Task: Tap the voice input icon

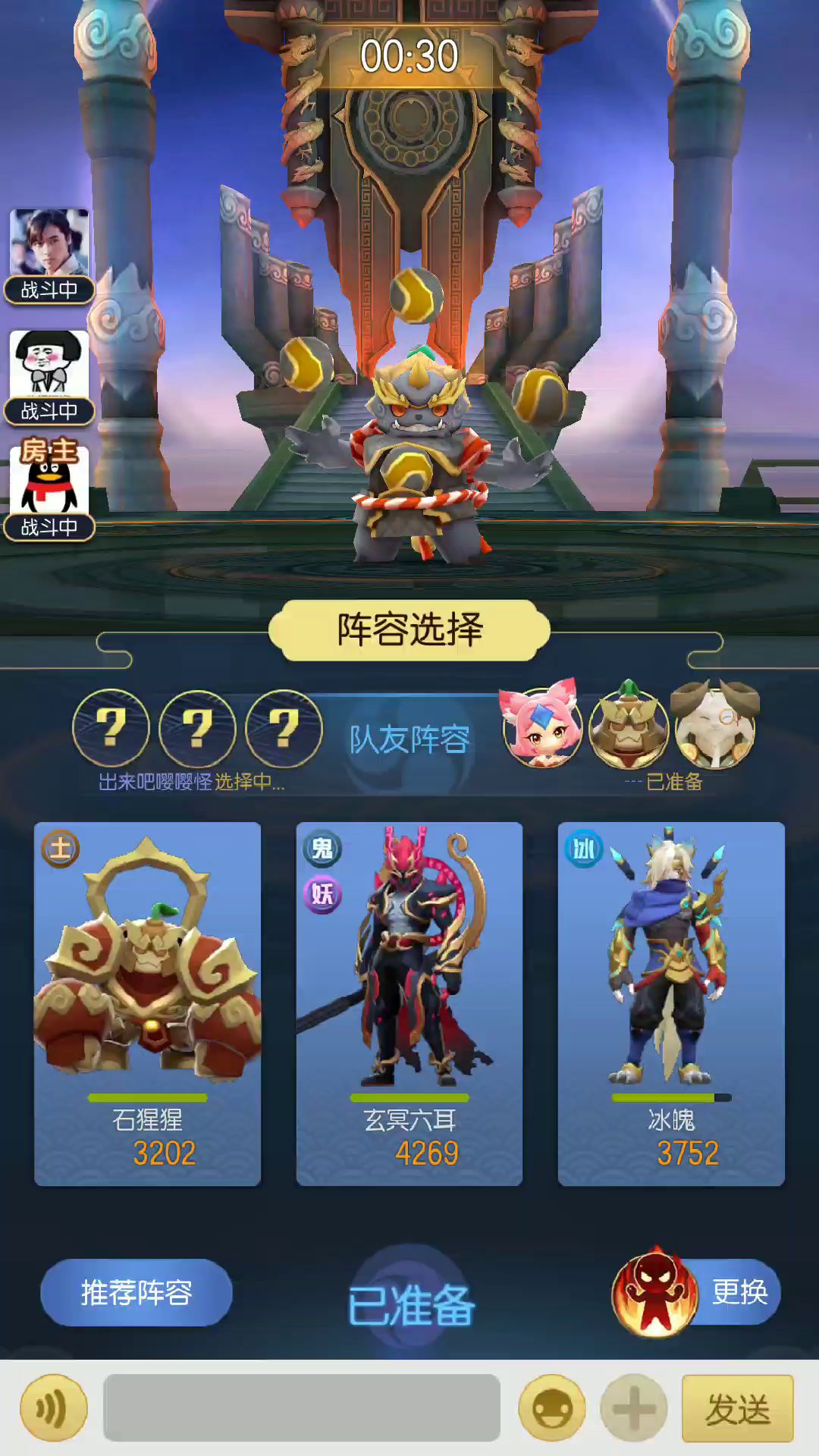Action: pyautogui.click(x=54, y=1408)
